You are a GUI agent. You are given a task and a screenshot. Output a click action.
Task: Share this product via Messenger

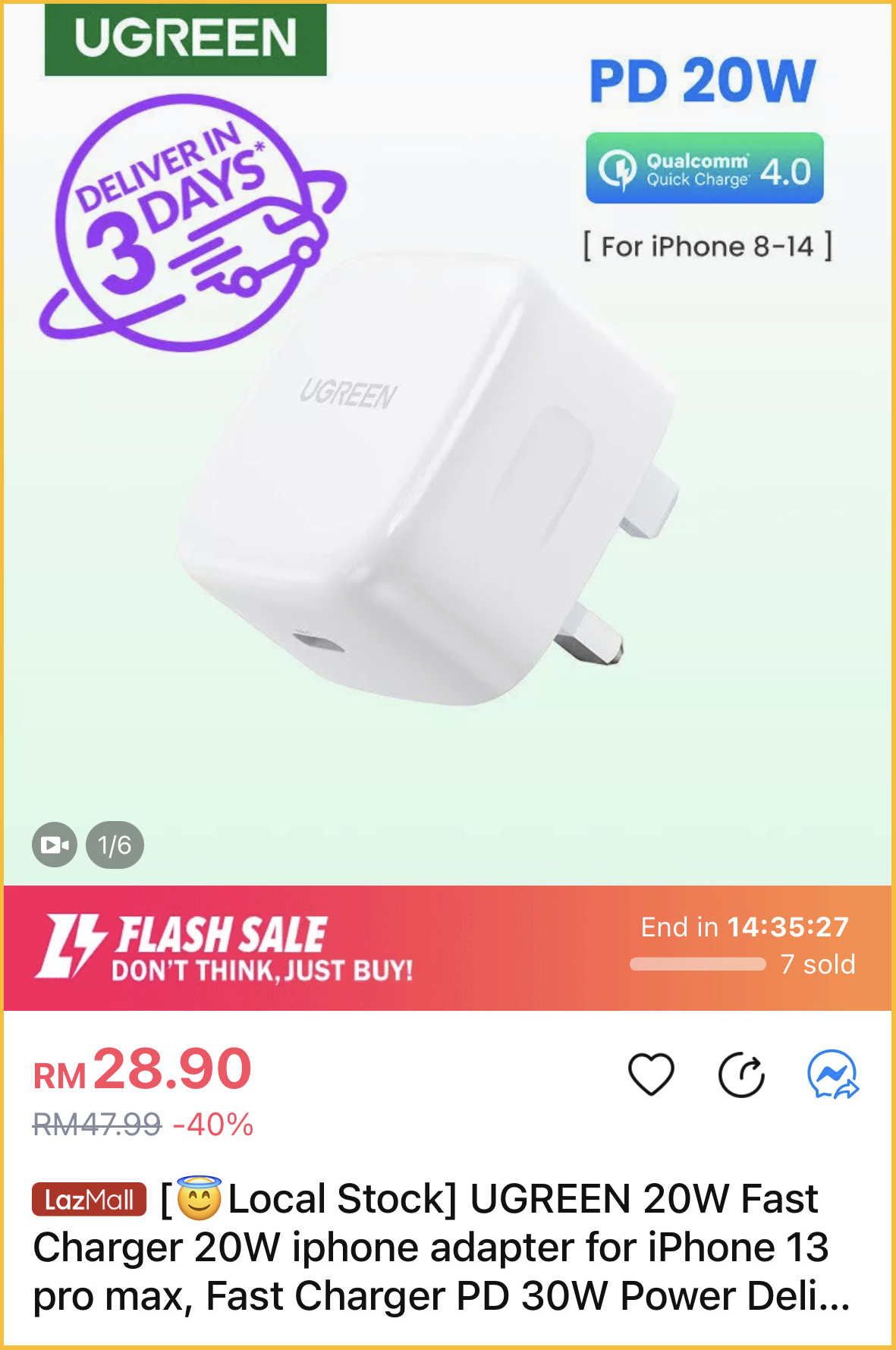click(833, 1074)
